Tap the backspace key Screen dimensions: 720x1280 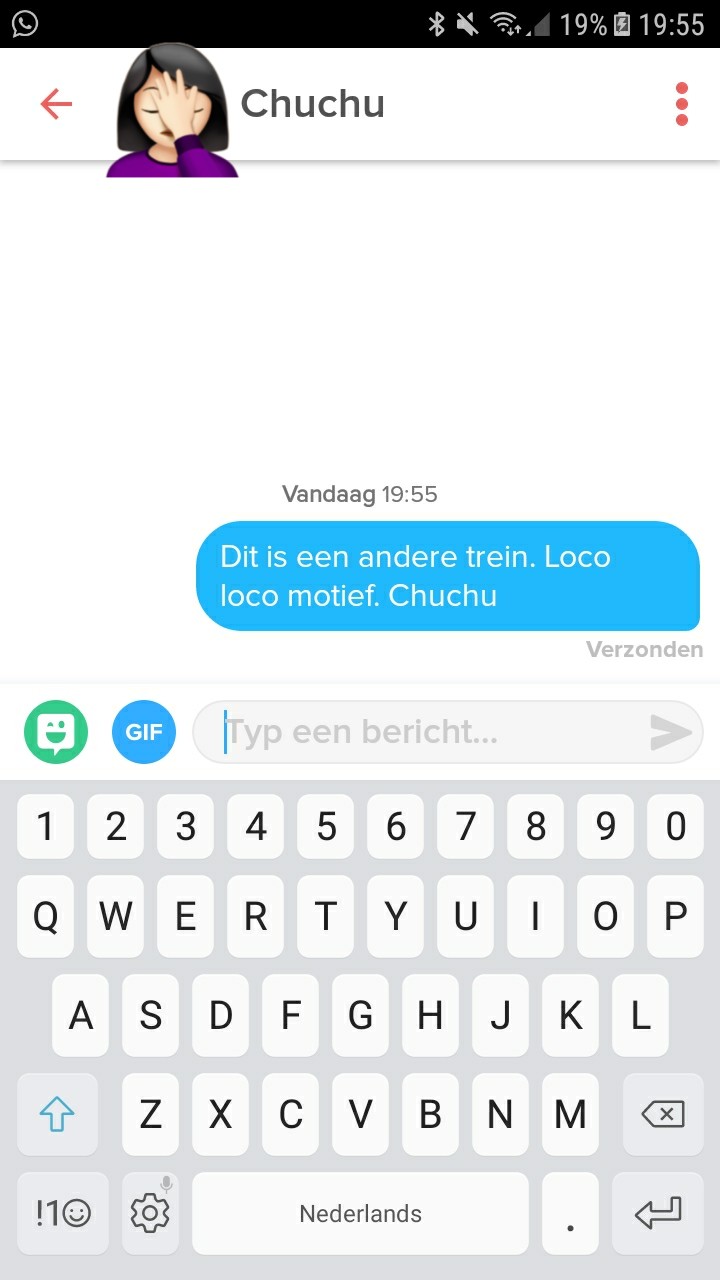click(663, 1114)
